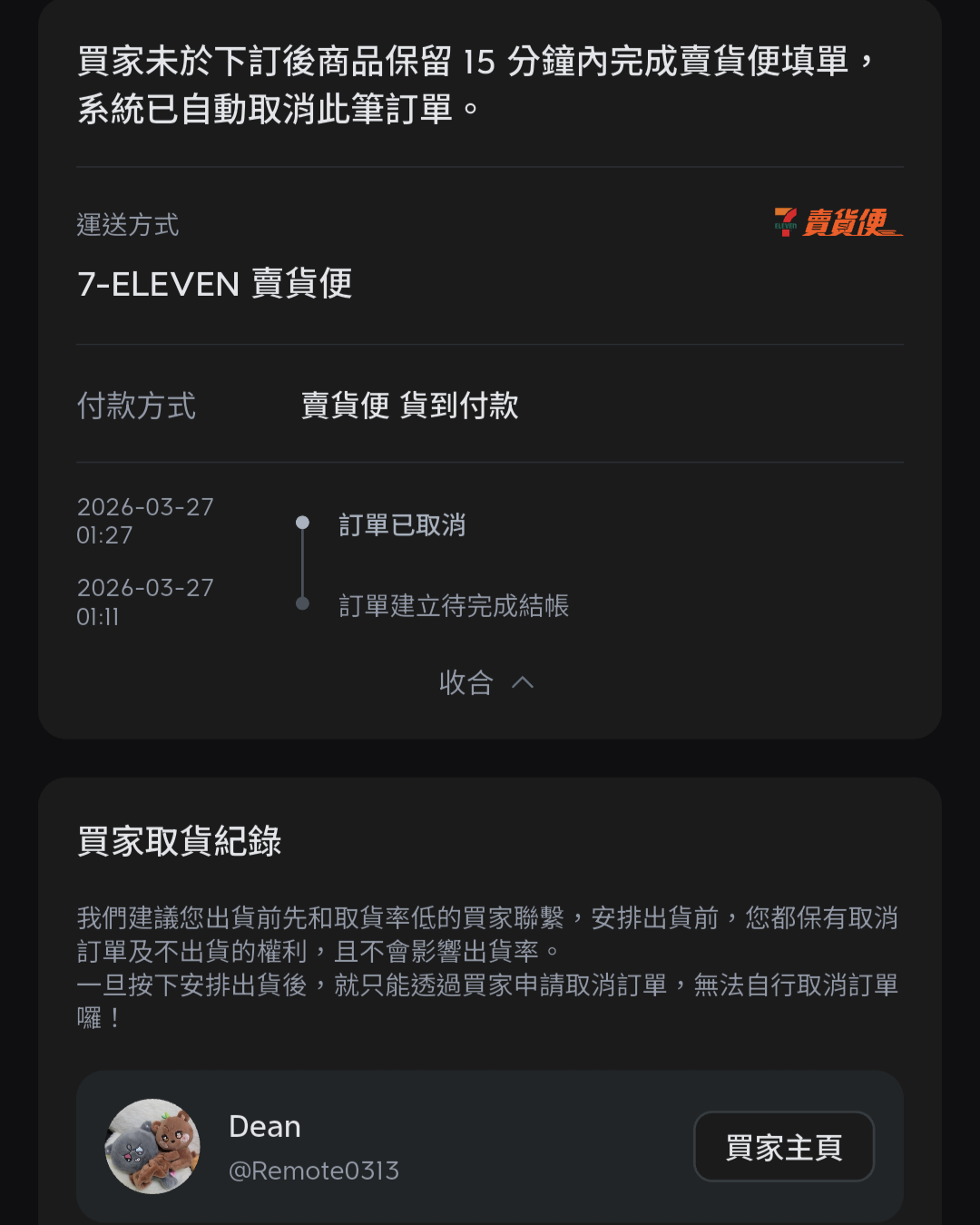Select the 訂單已取消 status entry

(403, 524)
